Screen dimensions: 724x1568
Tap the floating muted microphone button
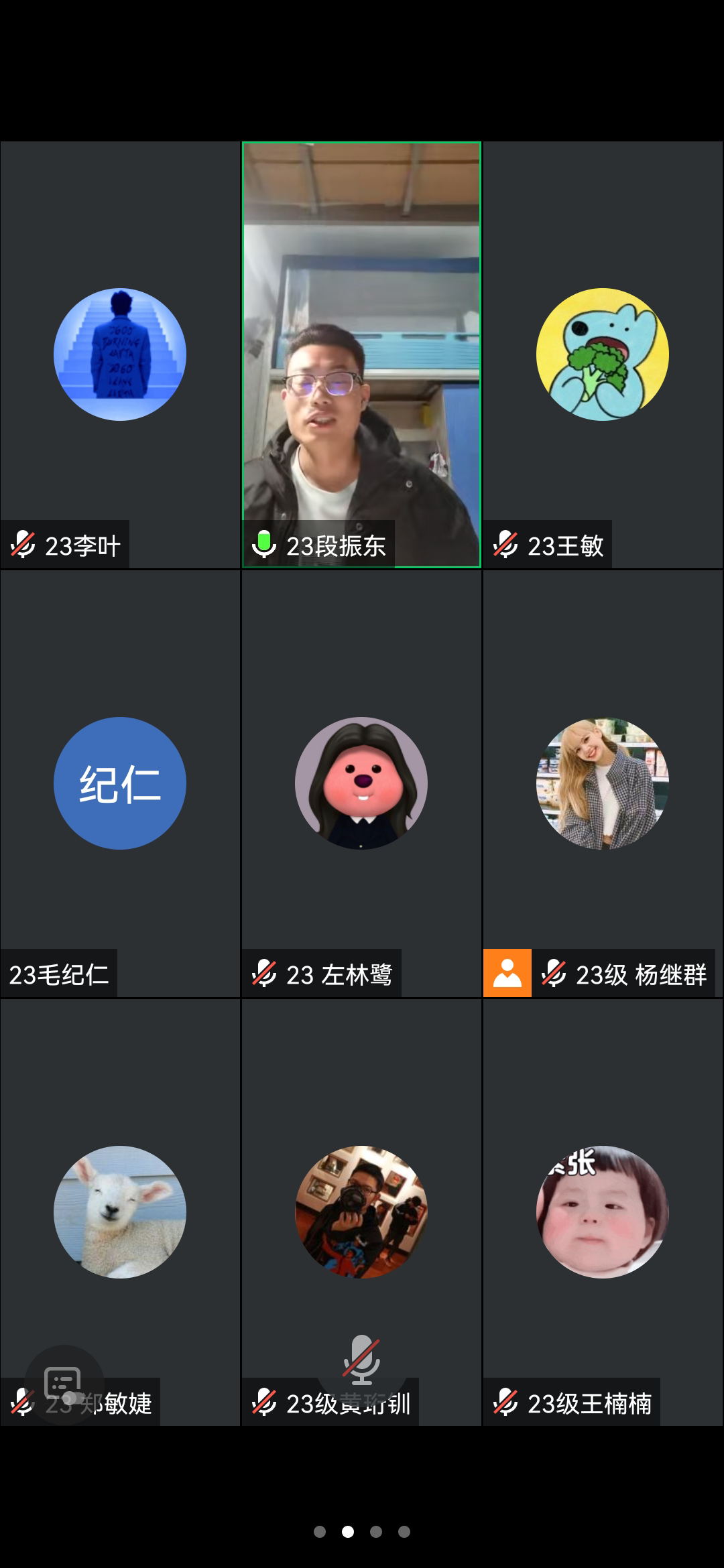(x=362, y=1360)
